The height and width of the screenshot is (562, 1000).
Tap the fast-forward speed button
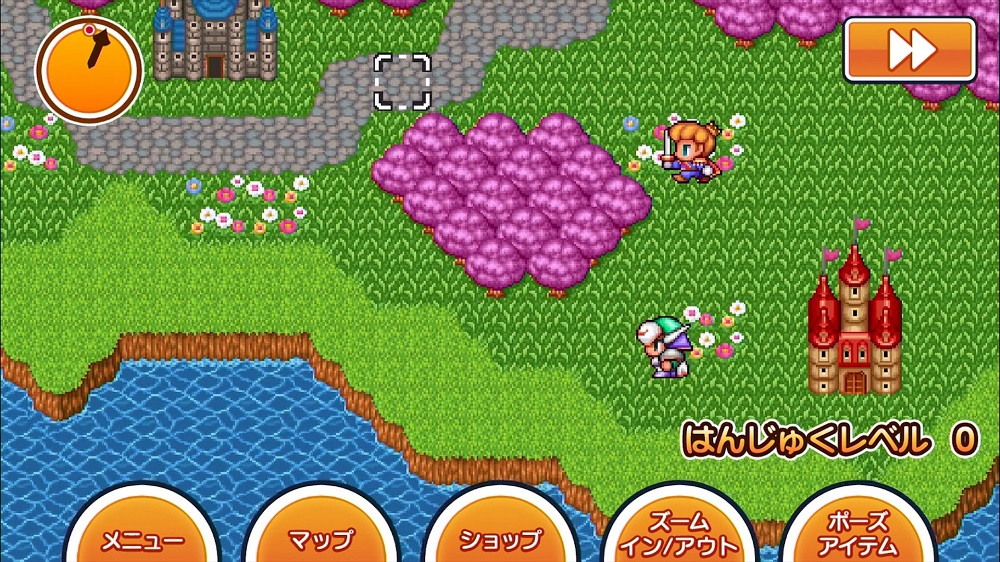coord(910,50)
